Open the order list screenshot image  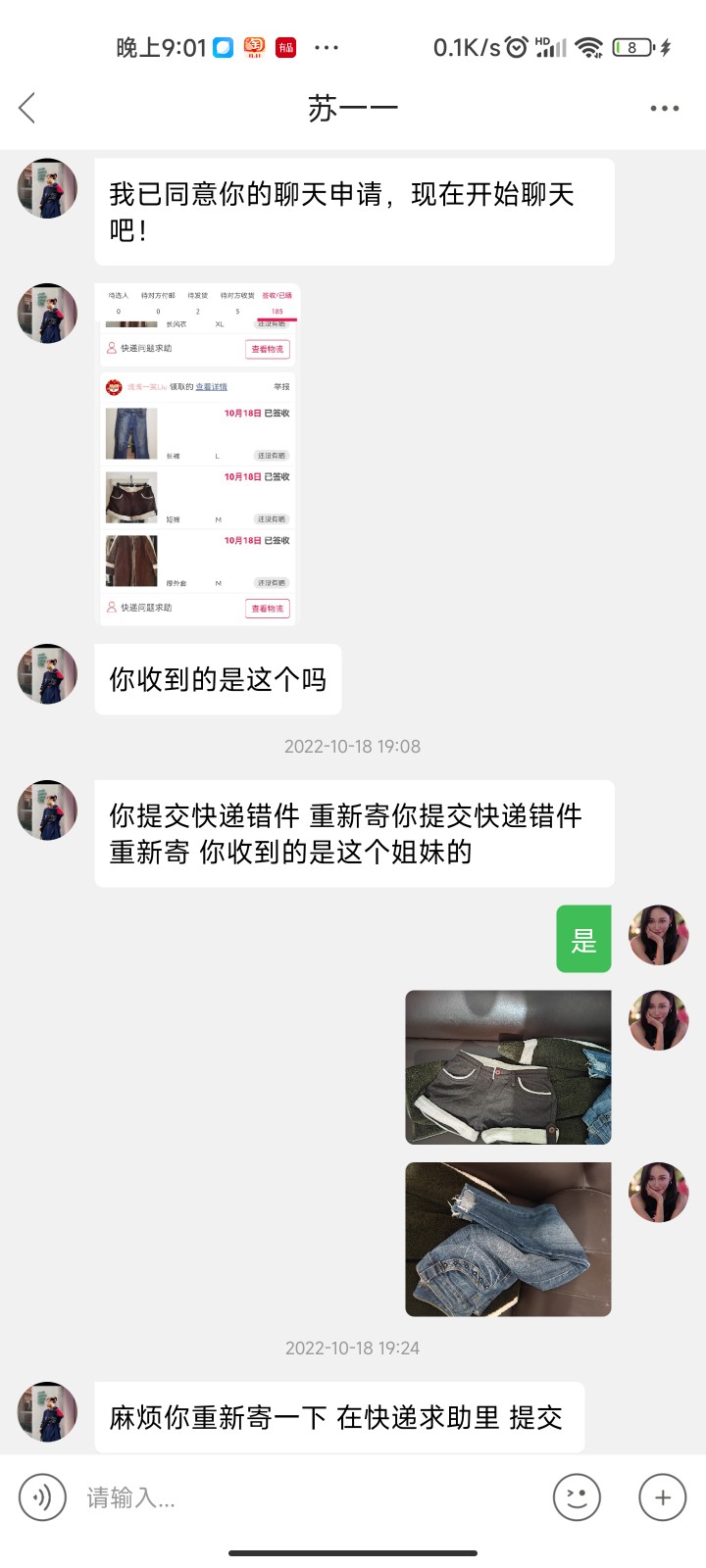[x=196, y=455]
